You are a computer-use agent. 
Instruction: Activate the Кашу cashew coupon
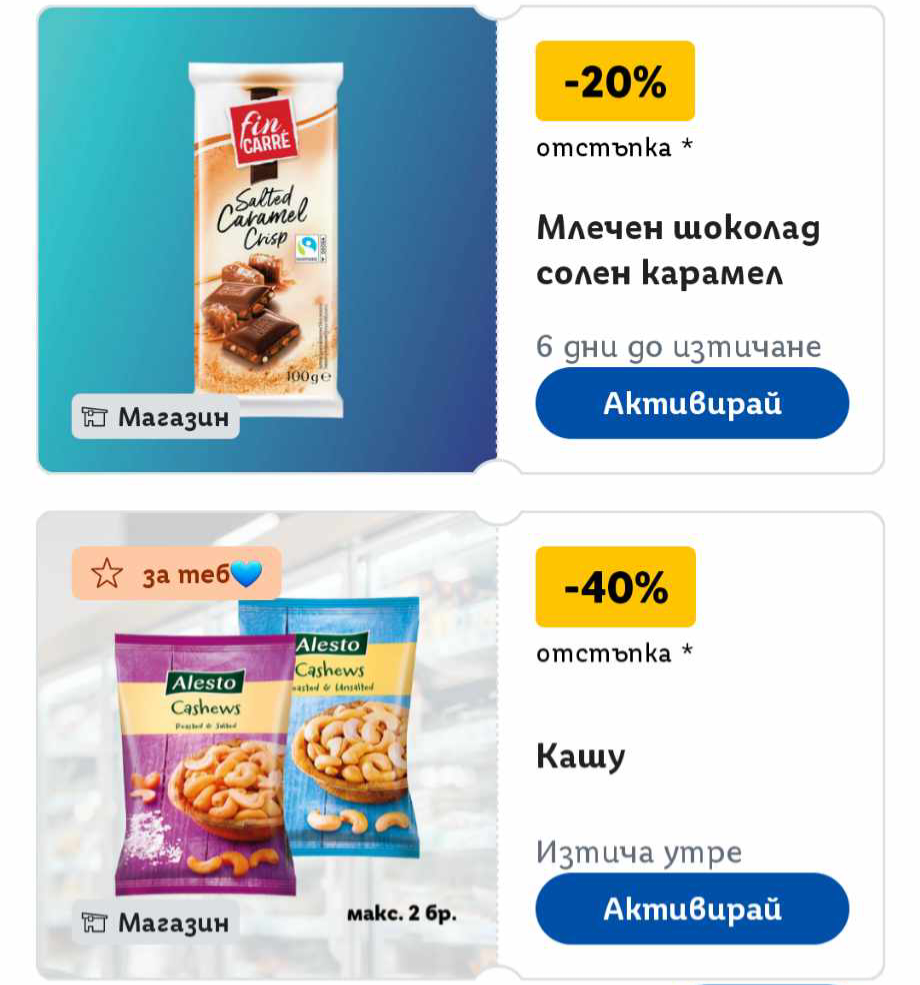coord(692,908)
